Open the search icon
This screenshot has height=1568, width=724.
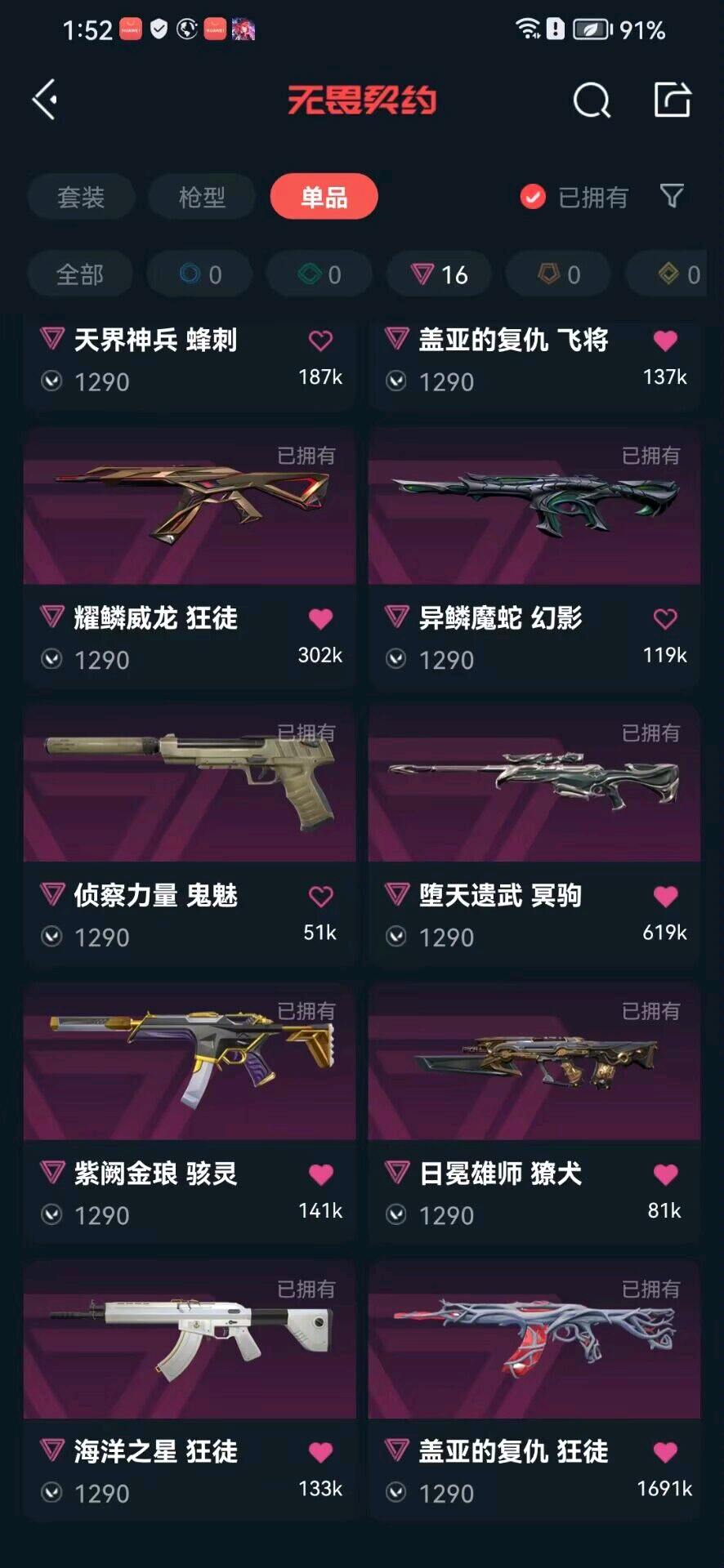[592, 100]
